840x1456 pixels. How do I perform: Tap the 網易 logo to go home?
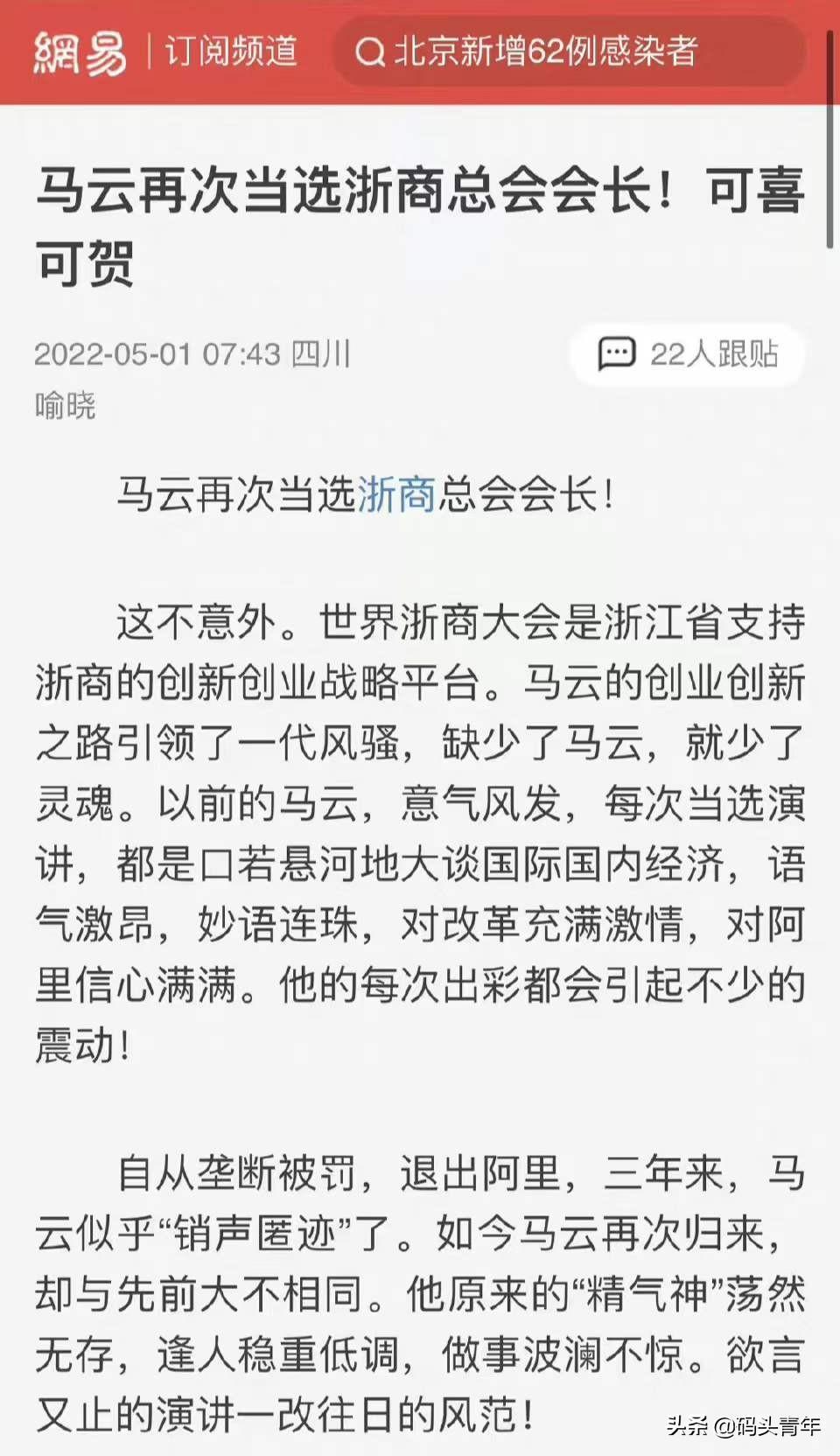[x=80, y=52]
